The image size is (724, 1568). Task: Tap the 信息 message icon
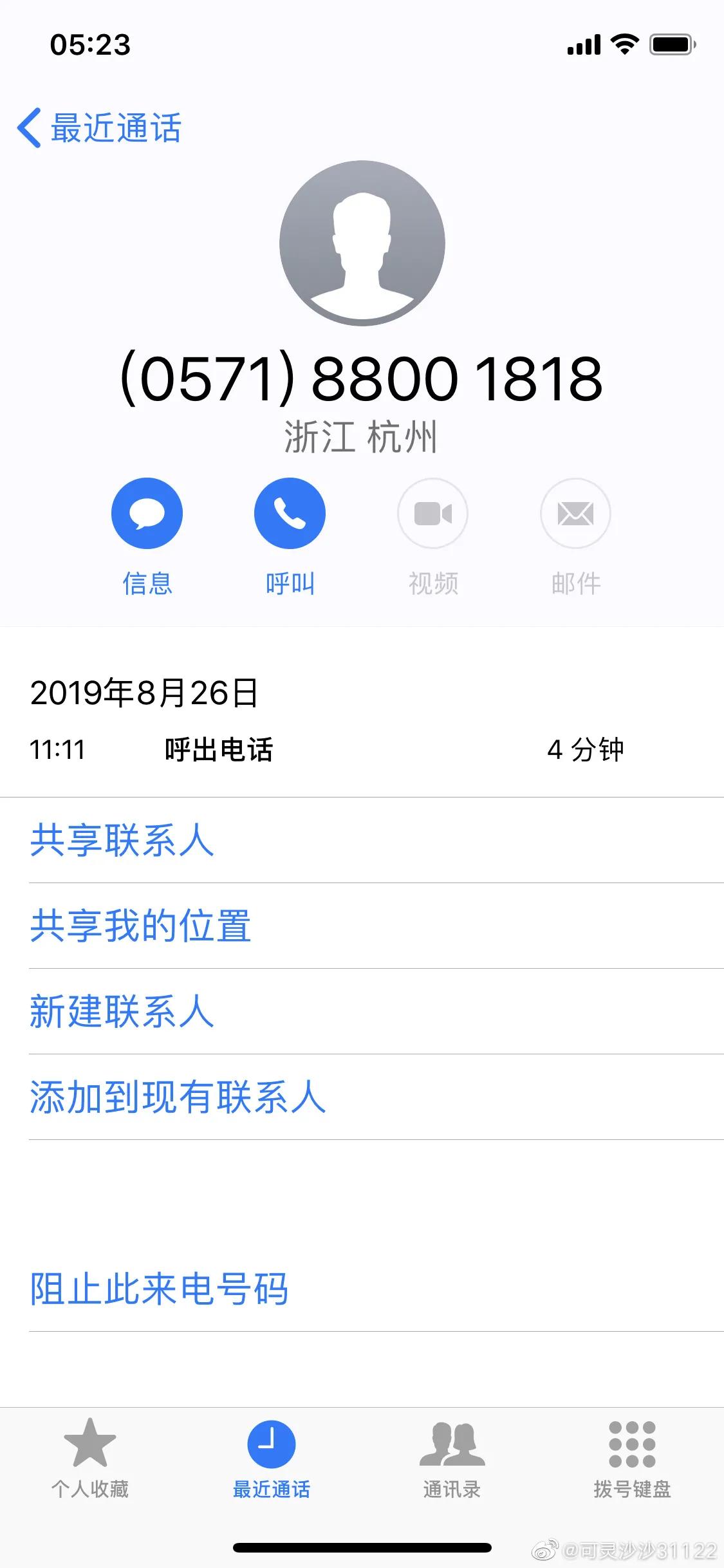point(147,513)
